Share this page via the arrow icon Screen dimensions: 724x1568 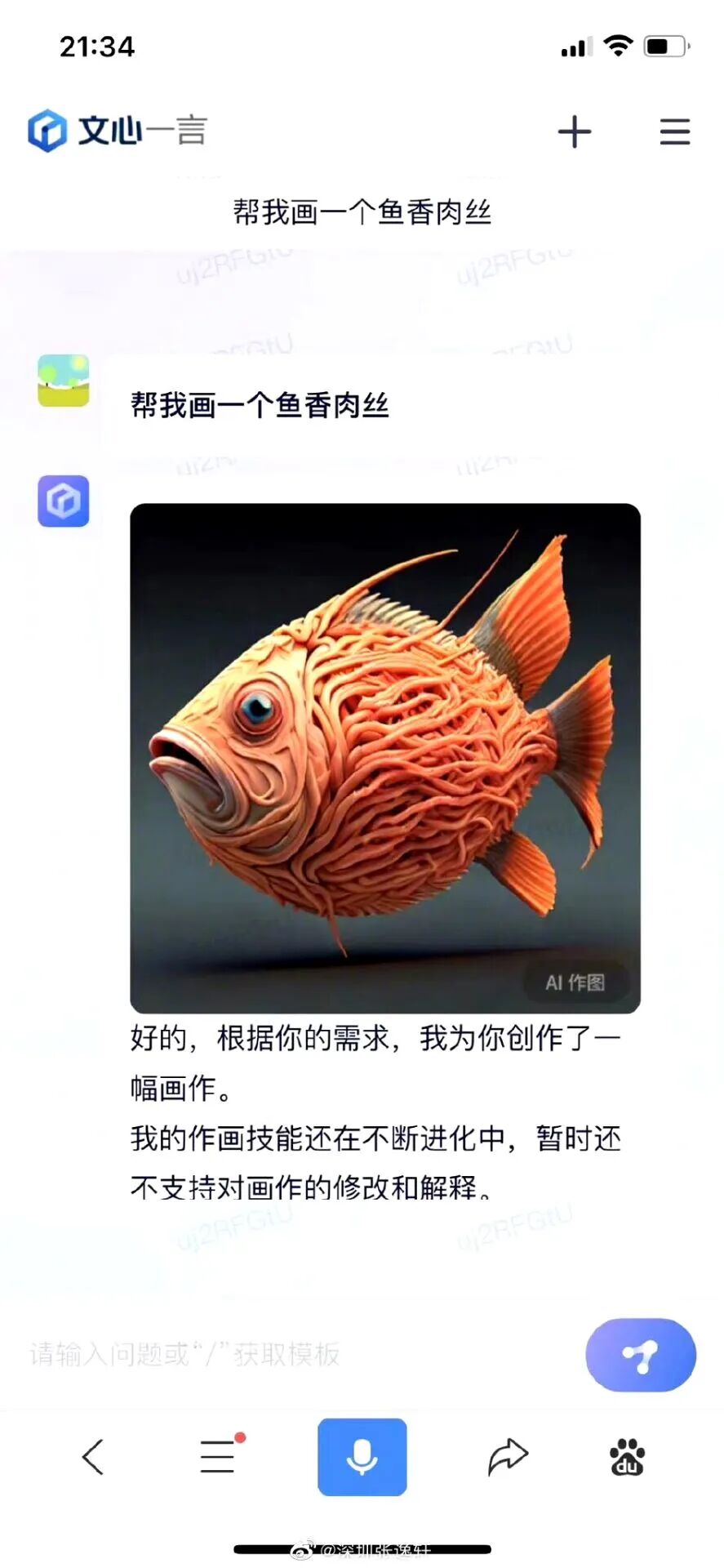(x=508, y=1457)
